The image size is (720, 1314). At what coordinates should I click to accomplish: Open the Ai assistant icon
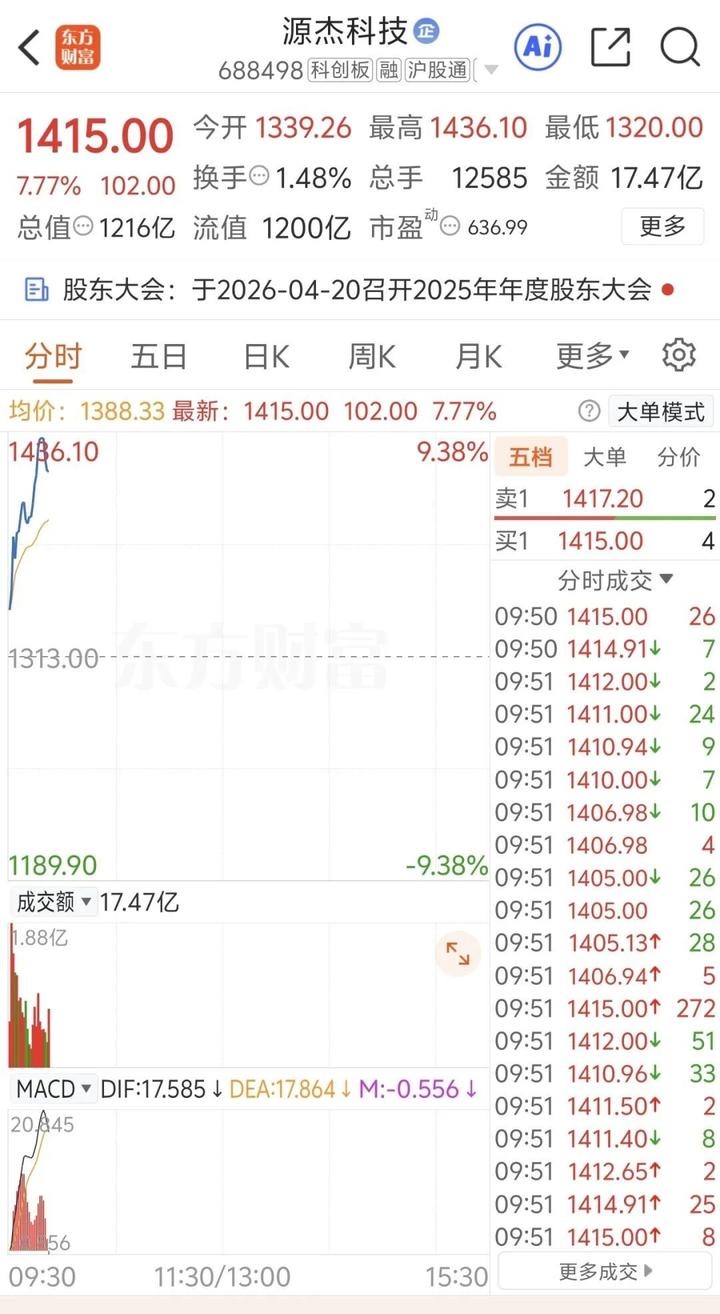pyautogui.click(x=538, y=47)
